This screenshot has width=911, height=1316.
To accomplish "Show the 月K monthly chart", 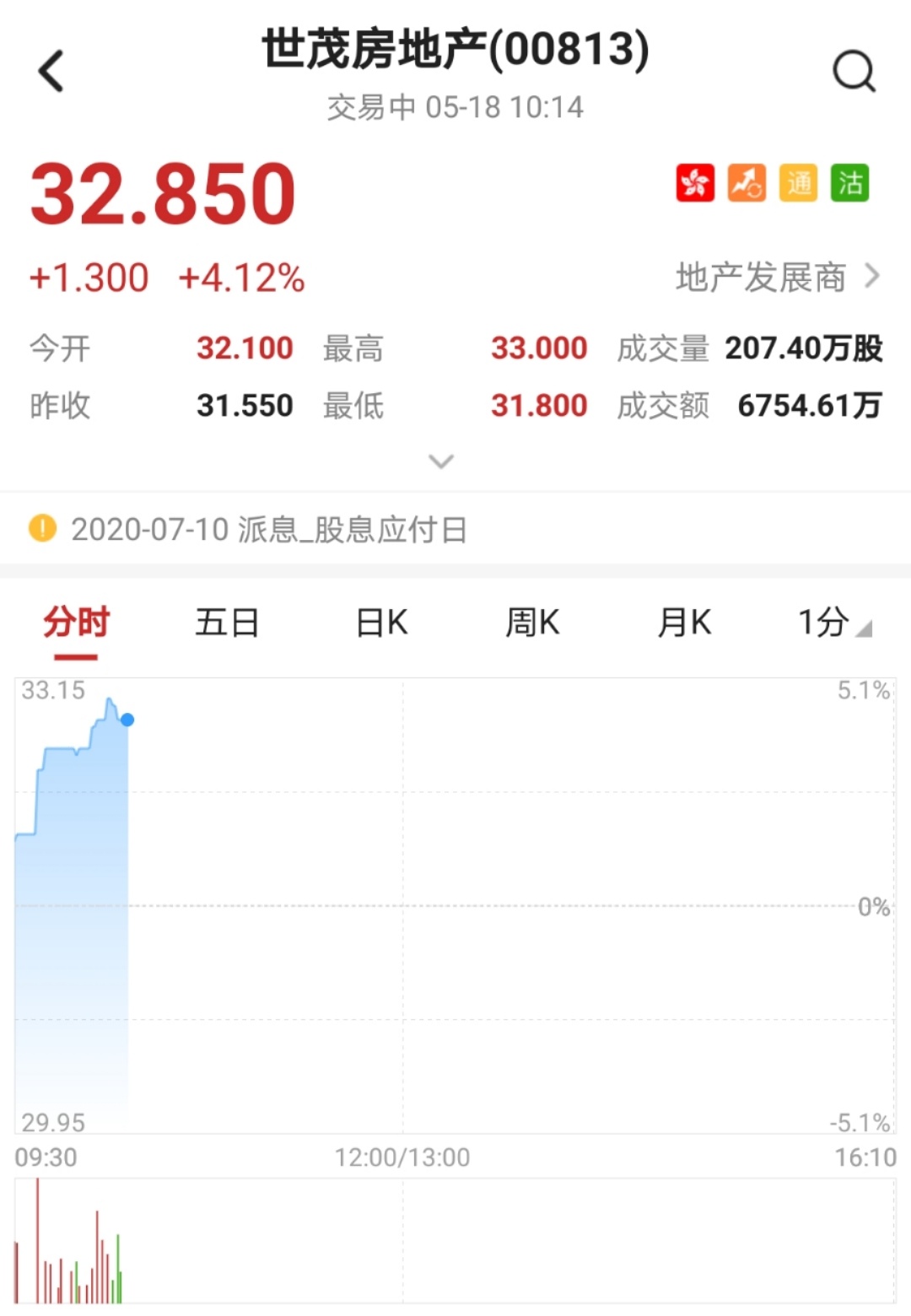I will [x=684, y=623].
